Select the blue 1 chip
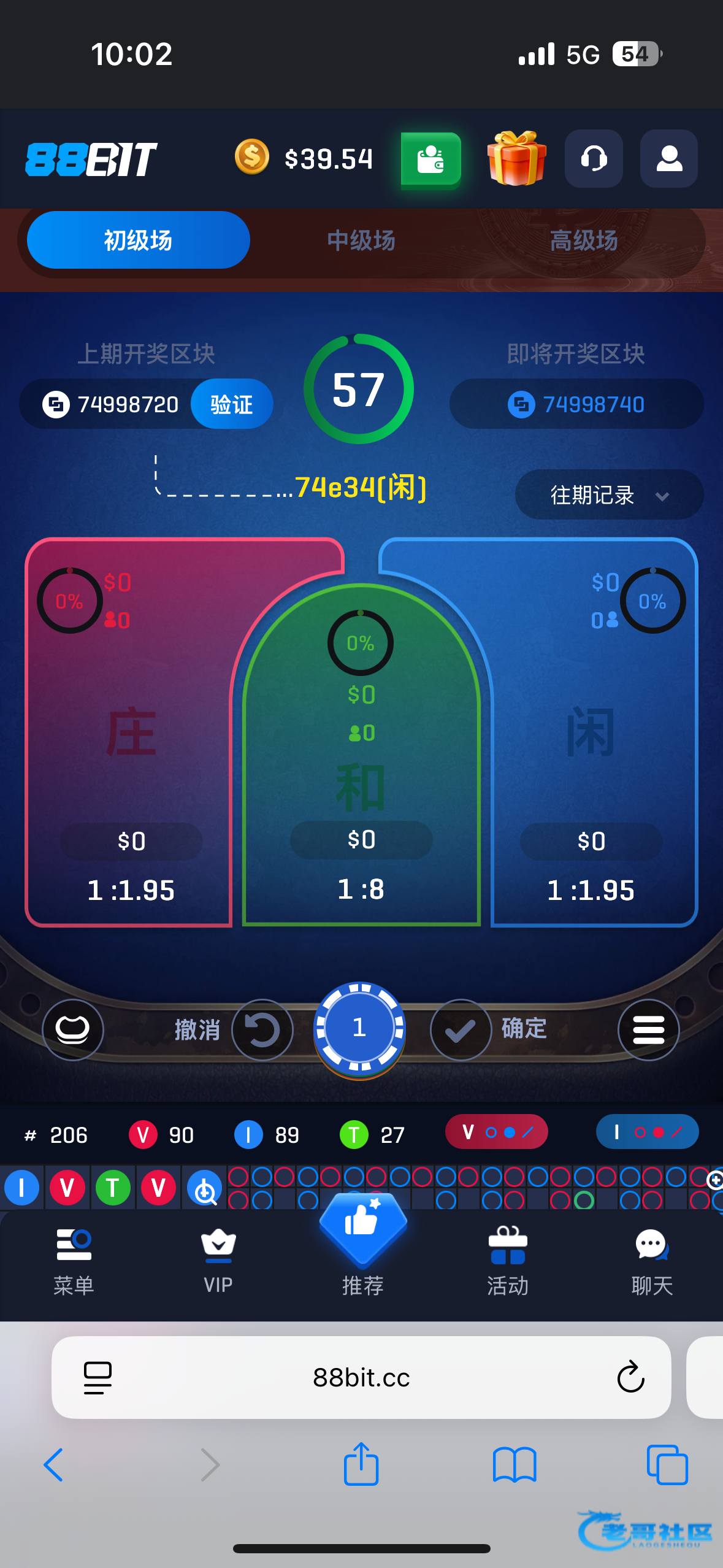723x1568 pixels. (359, 1028)
